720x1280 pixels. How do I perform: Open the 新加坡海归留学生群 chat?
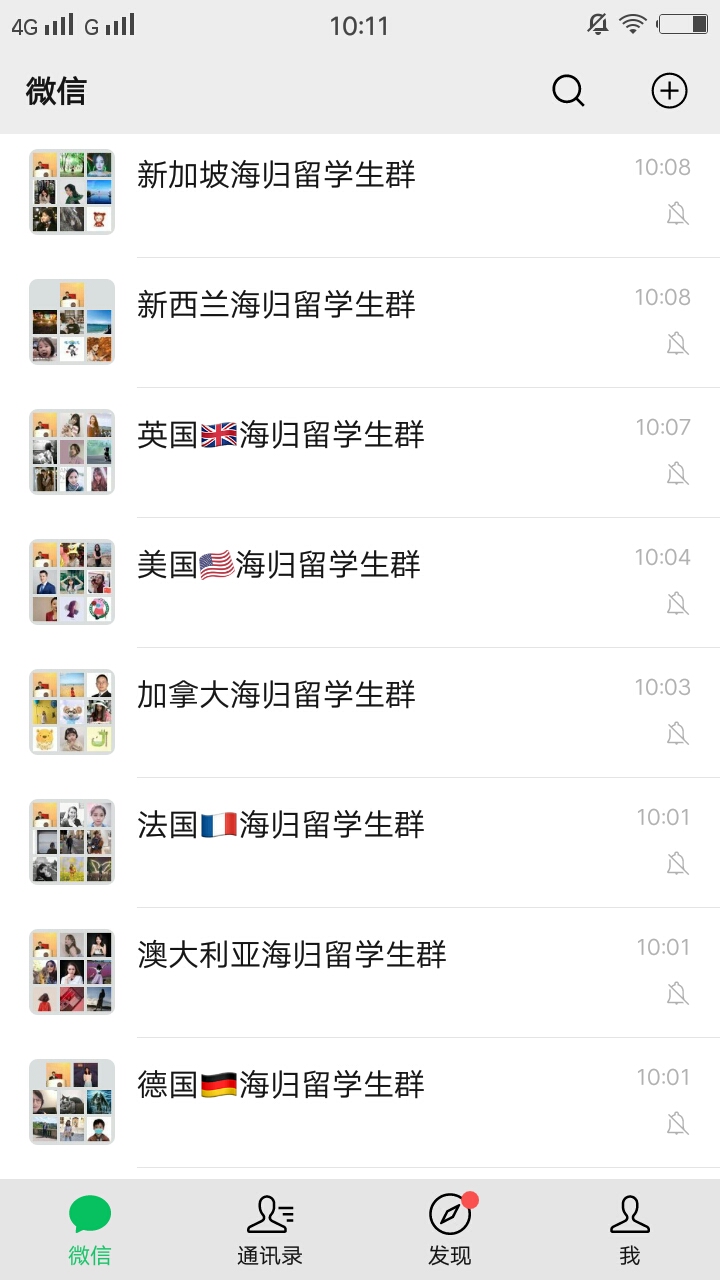pos(360,192)
